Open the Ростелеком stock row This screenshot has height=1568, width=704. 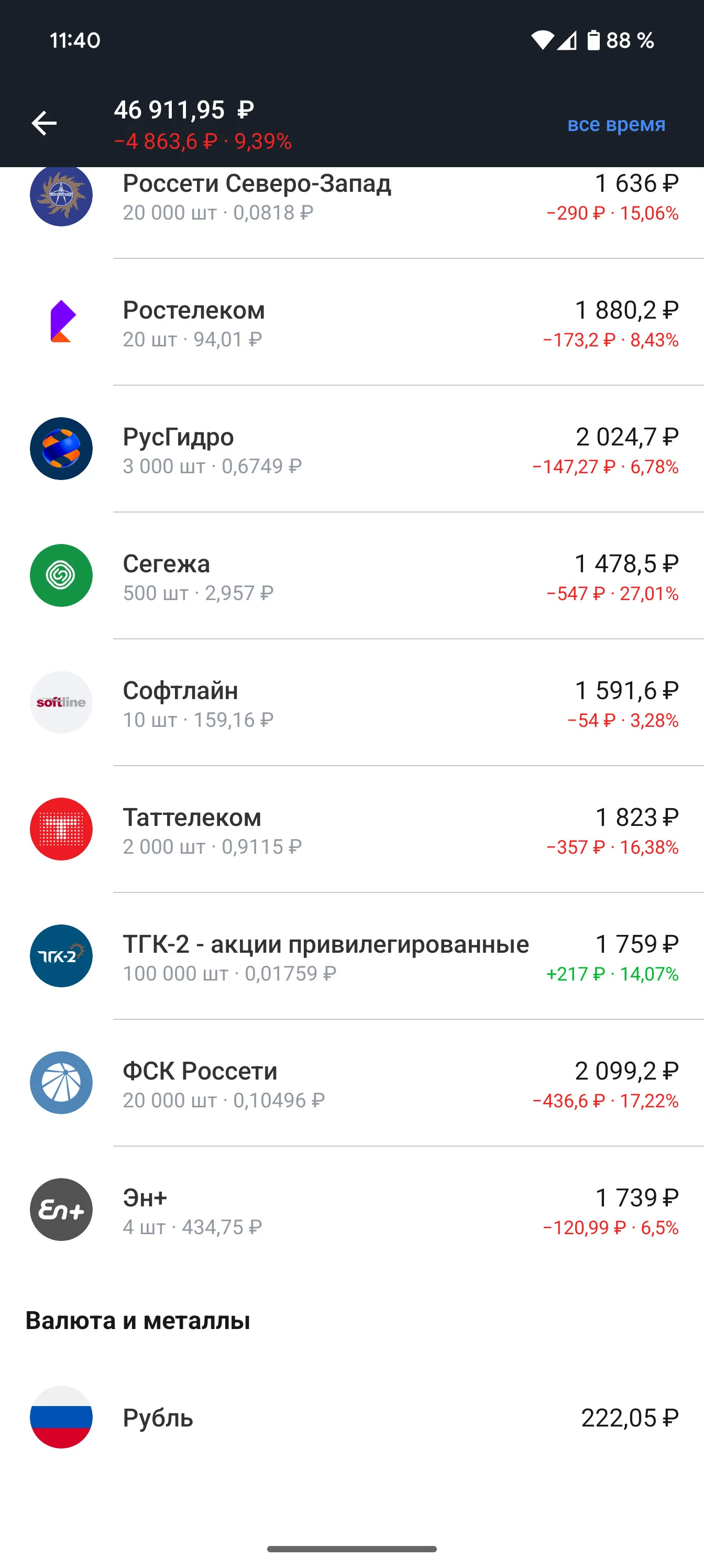tap(351, 322)
